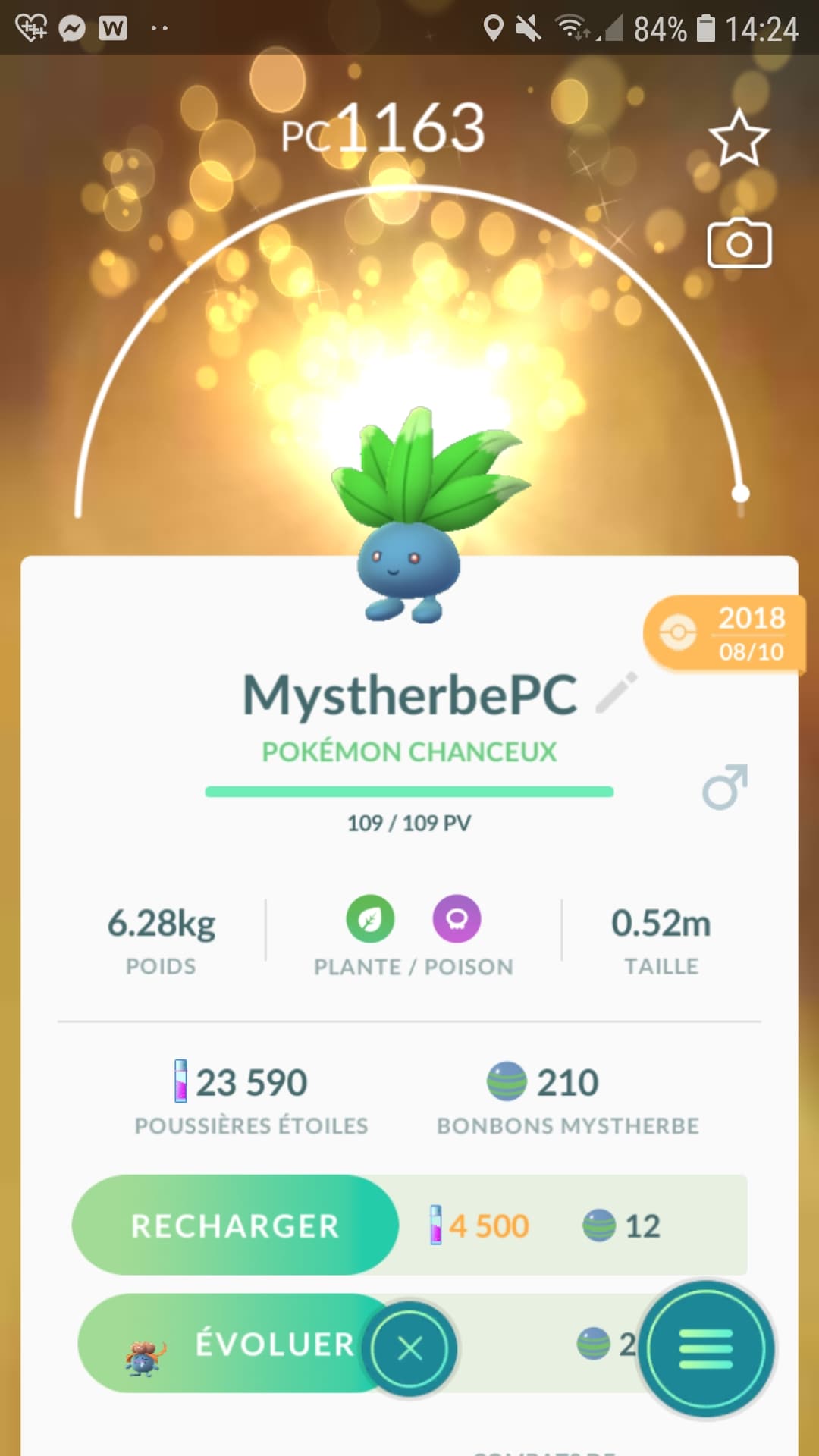The width and height of the screenshot is (819, 1456).
Task: Tap the RECHARGER power-up button
Action: [235, 1225]
